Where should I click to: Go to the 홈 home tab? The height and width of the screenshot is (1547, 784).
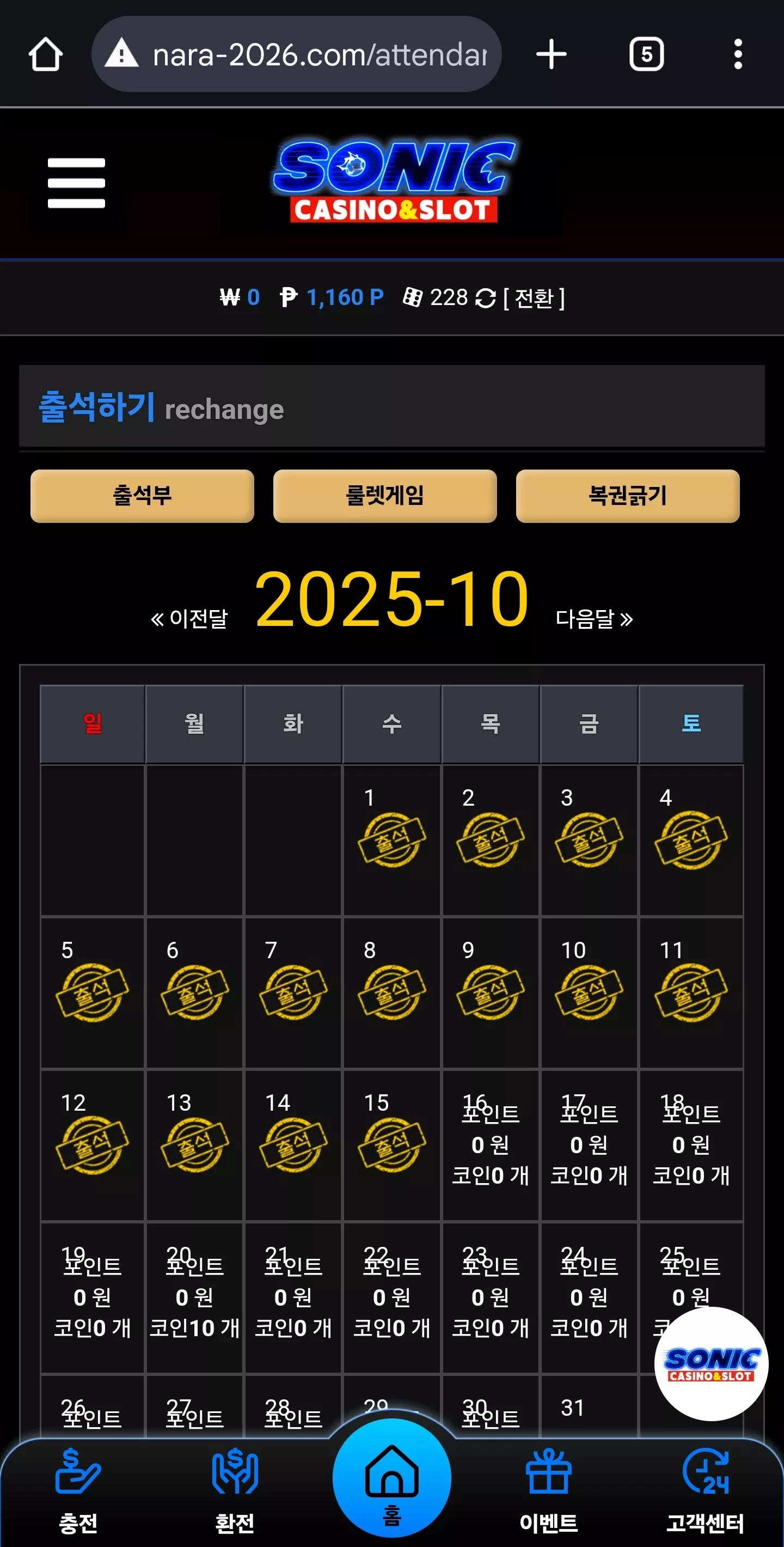click(392, 1478)
